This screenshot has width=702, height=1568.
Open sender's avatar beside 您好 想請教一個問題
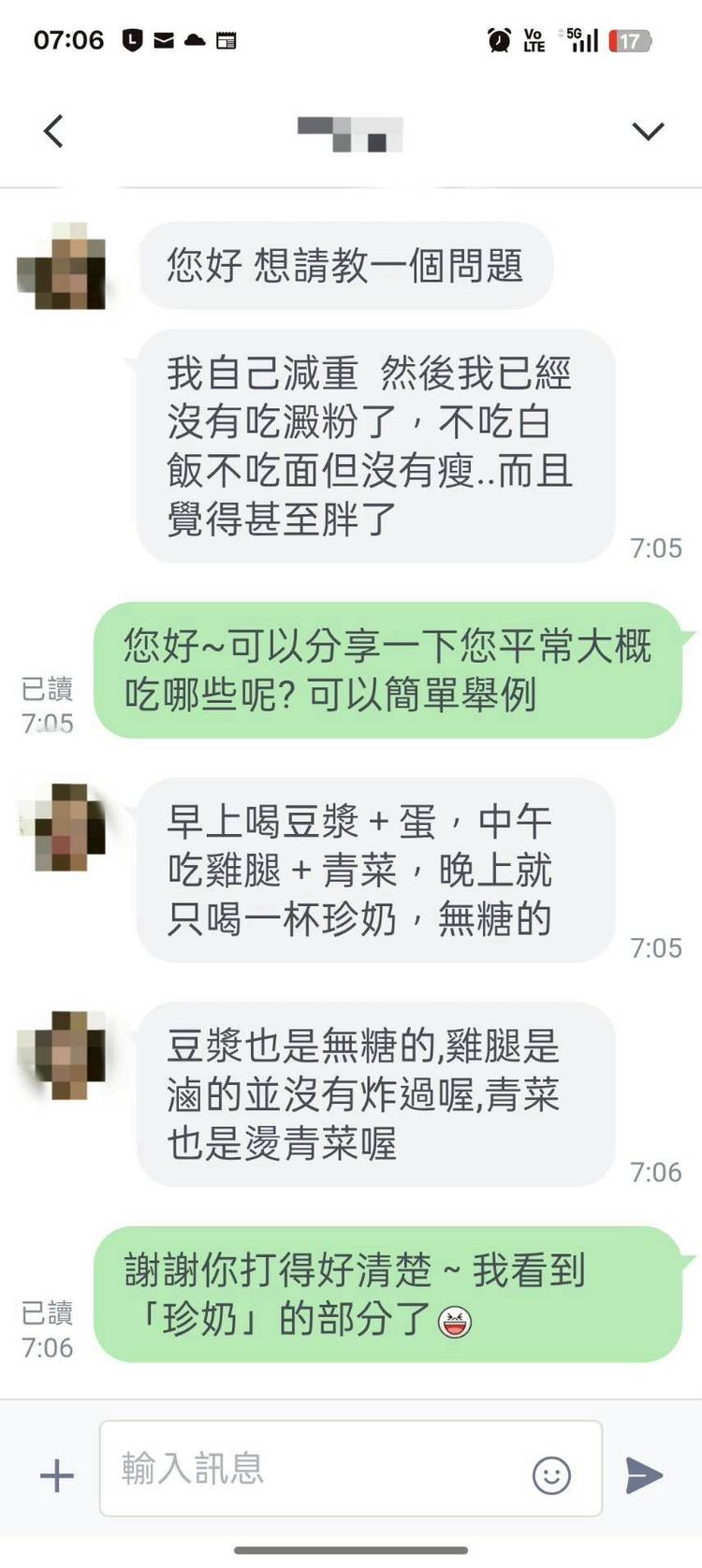(64, 267)
